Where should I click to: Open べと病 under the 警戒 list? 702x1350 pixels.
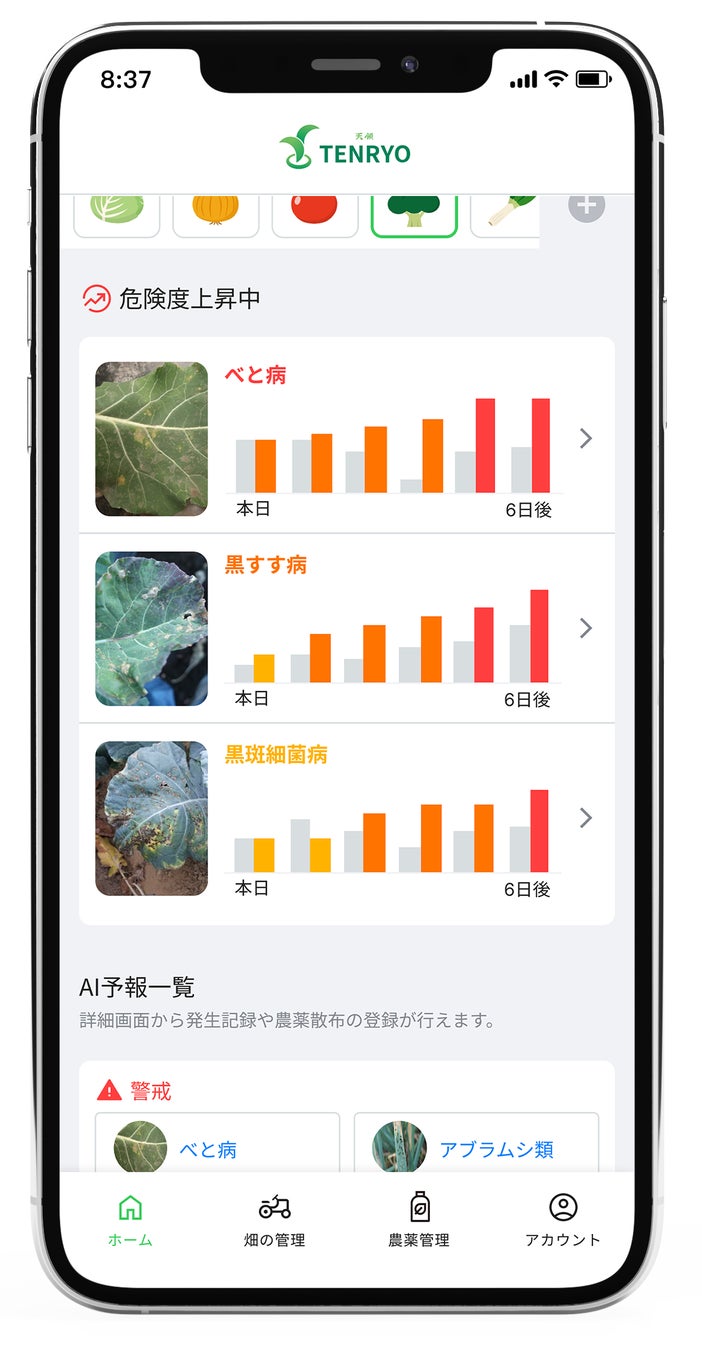[x=217, y=1148]
